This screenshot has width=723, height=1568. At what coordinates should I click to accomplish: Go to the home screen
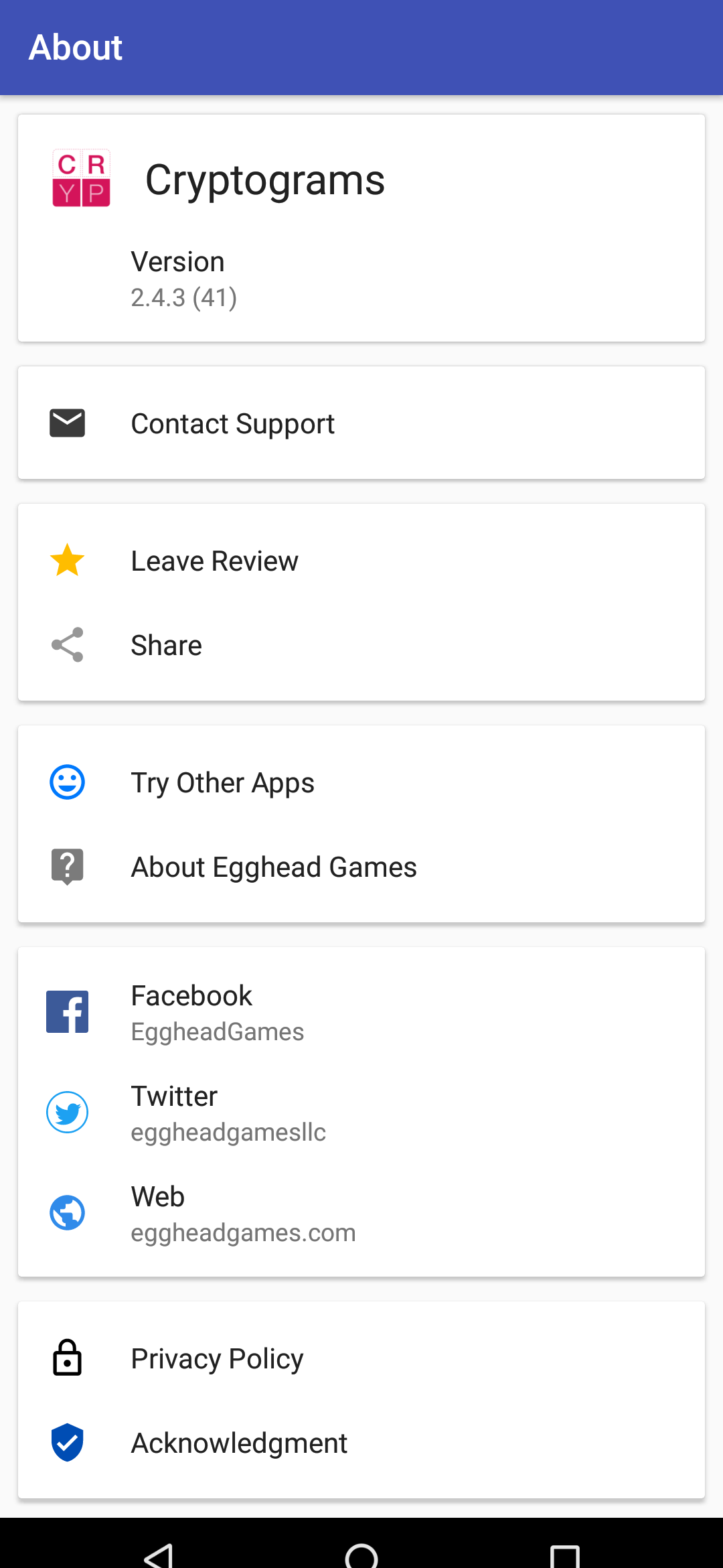pyautogui.click(x=361, y=1555)
